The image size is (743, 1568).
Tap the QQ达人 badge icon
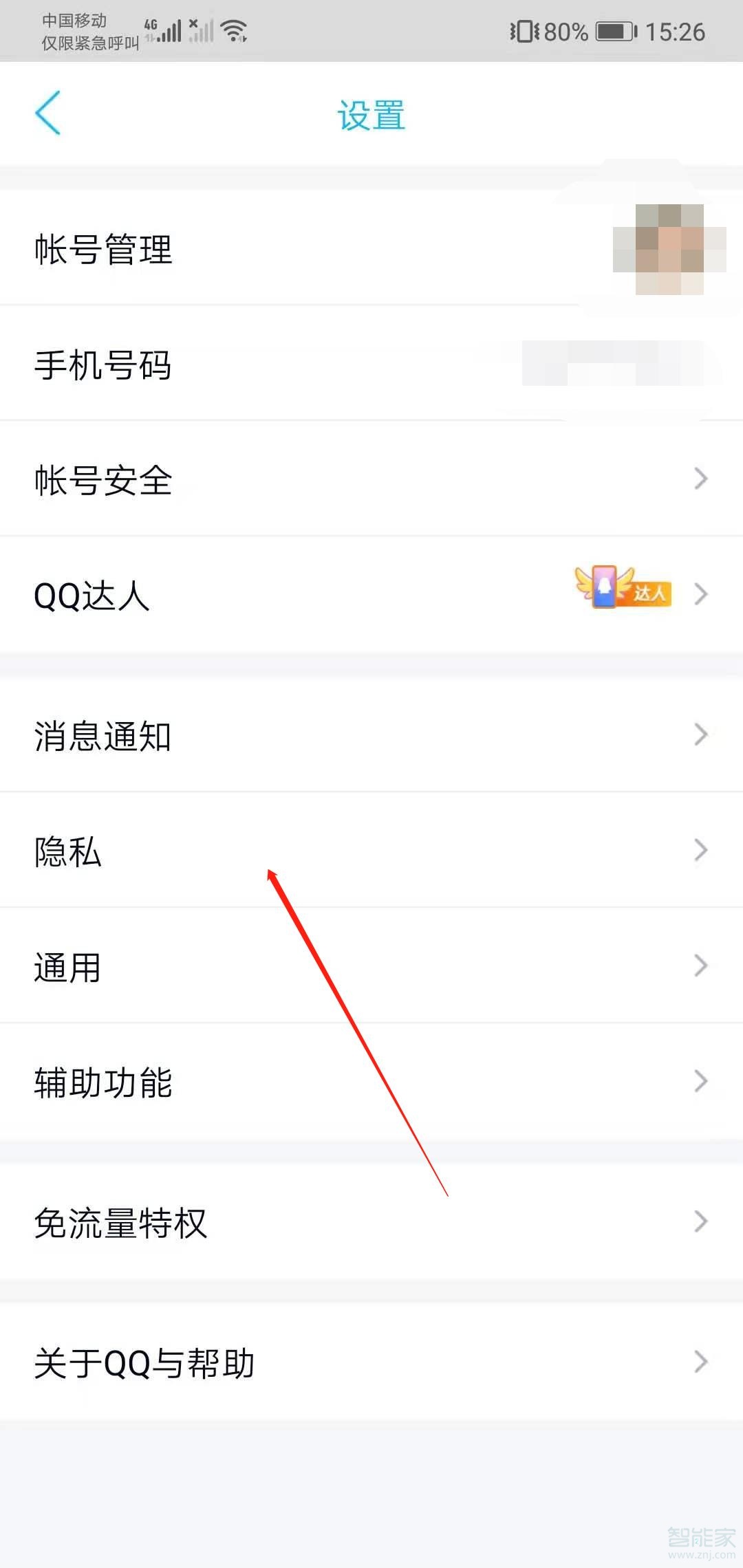coord(625,594)
